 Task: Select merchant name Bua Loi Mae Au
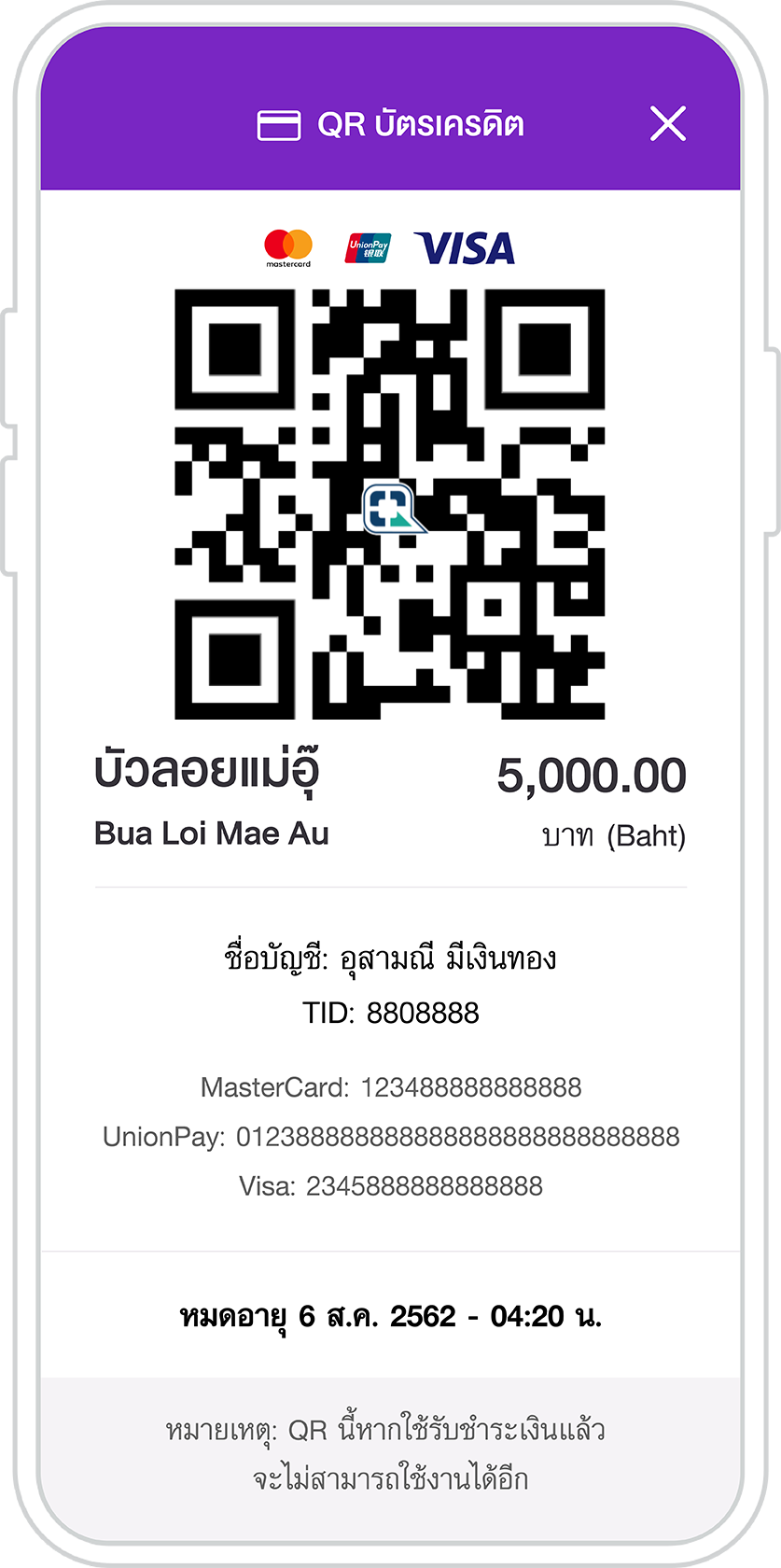pos(212,832)
